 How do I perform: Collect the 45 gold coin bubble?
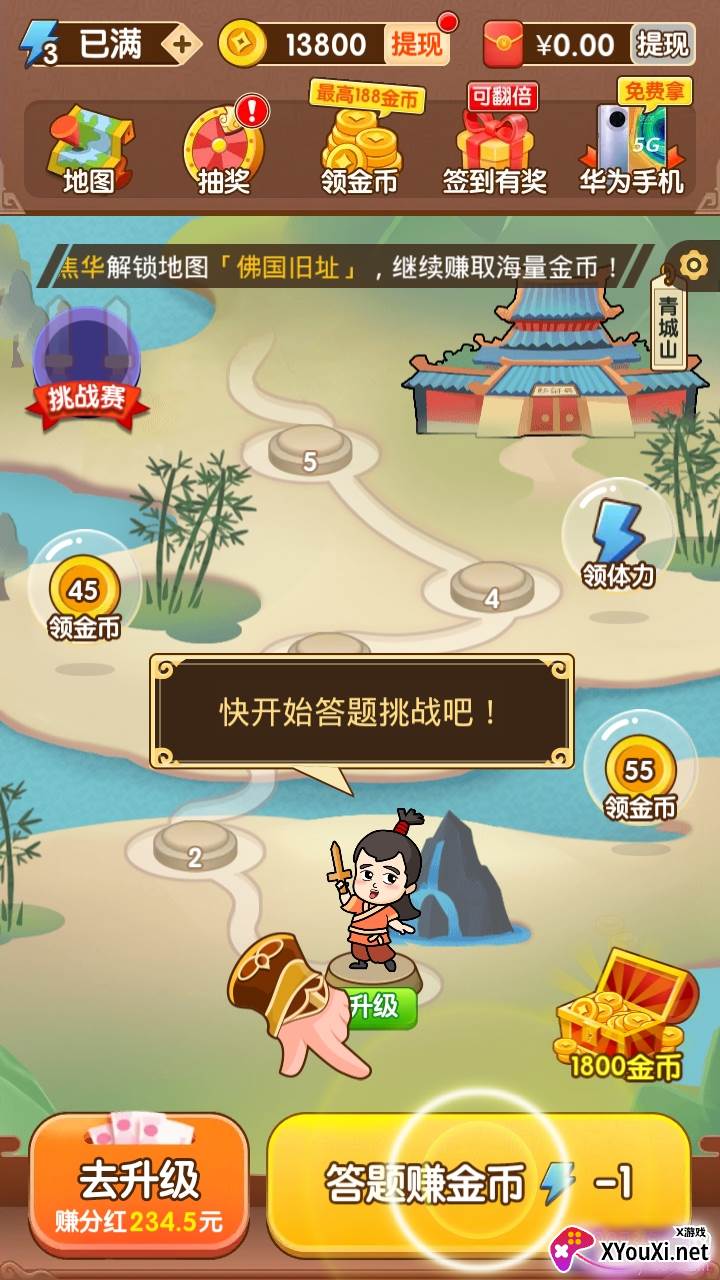click(x=84, y=596)
